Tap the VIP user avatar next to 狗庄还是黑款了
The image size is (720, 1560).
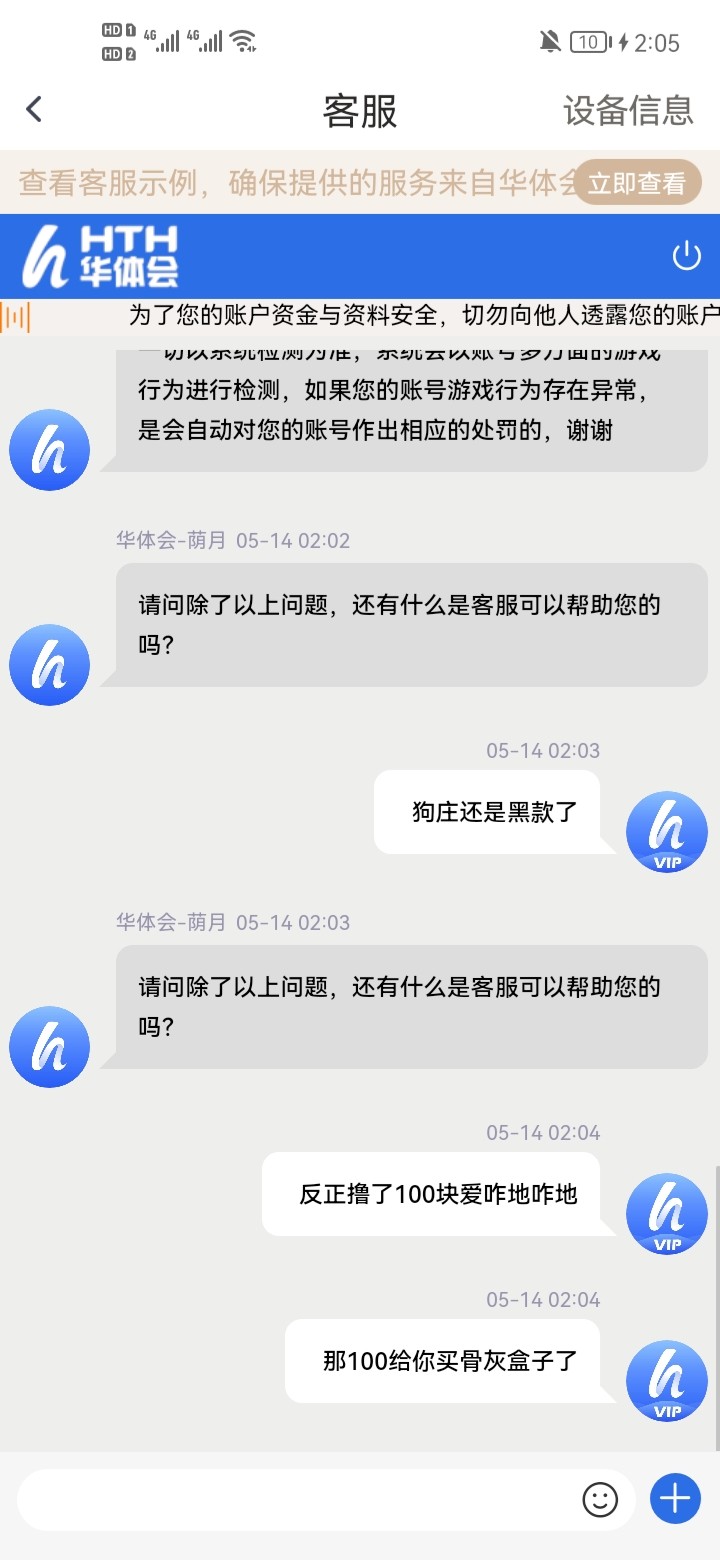coord(666,831)
